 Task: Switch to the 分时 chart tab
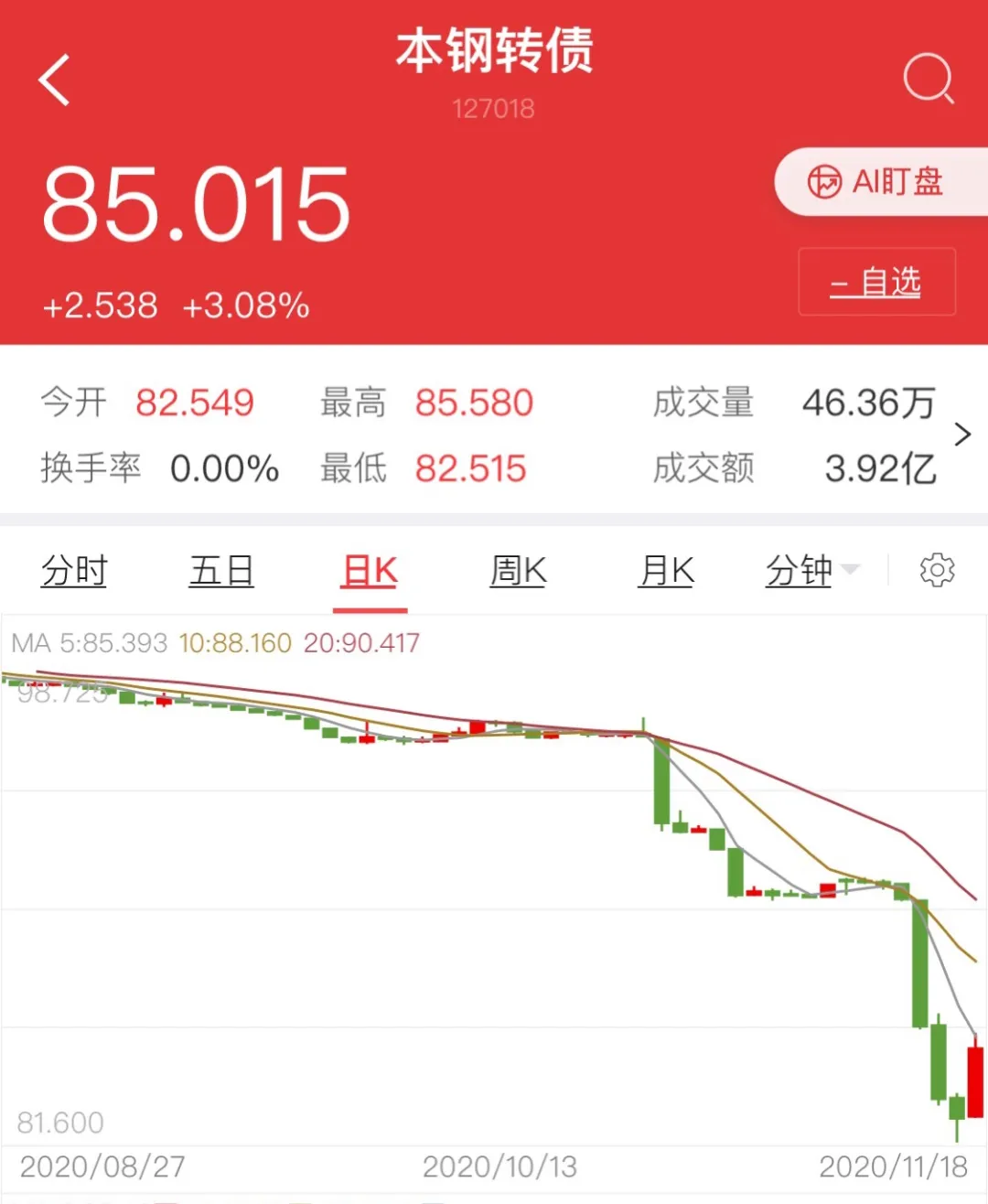74,571
